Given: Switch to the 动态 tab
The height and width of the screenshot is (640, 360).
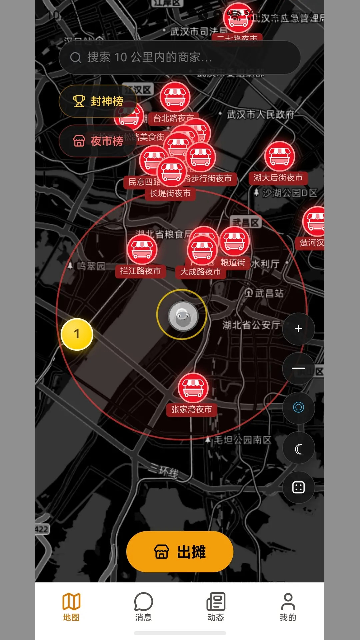Looking at the screenshot, I should point(216,607).
